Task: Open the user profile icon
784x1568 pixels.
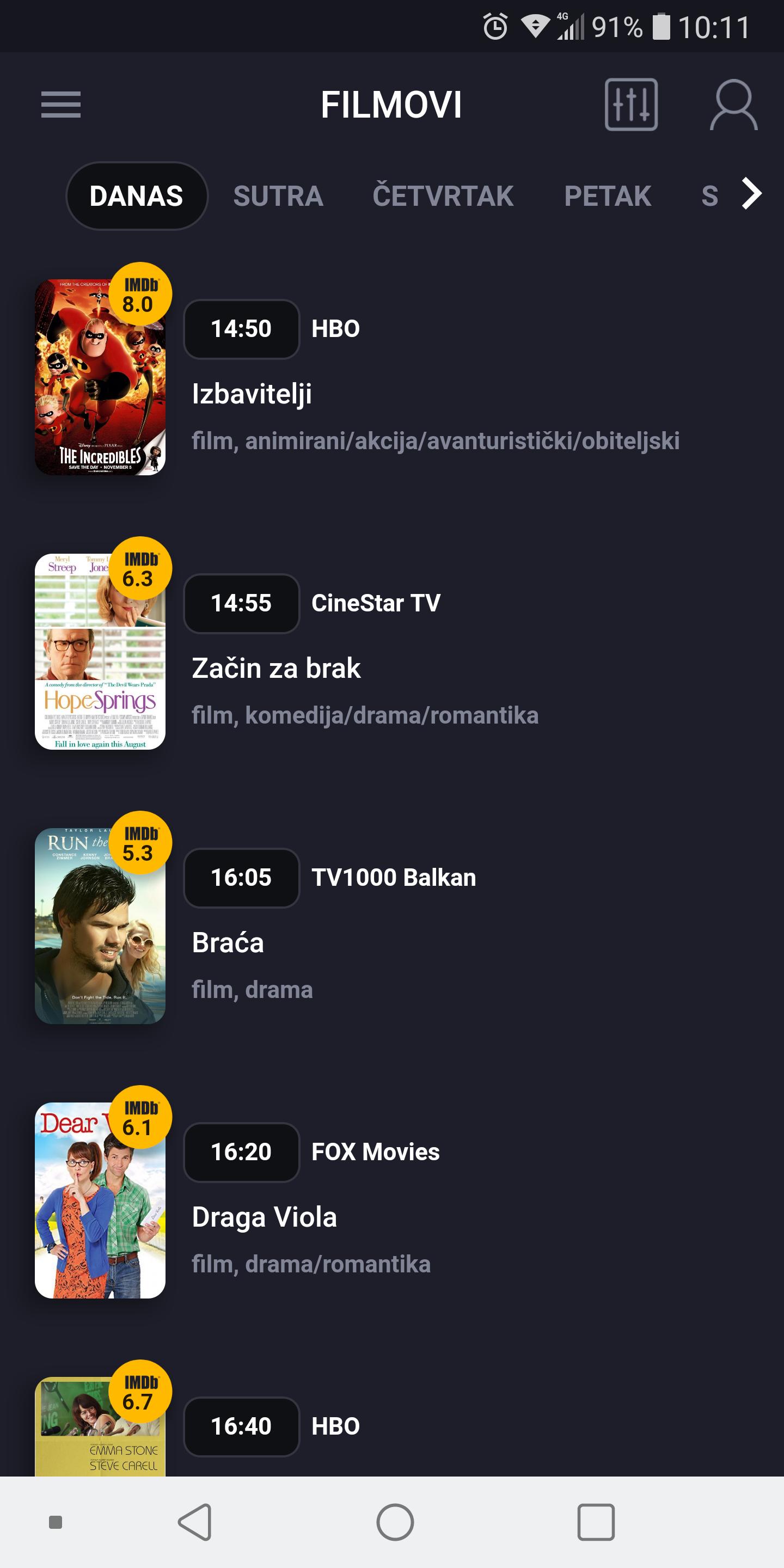Action: (733, 105)
